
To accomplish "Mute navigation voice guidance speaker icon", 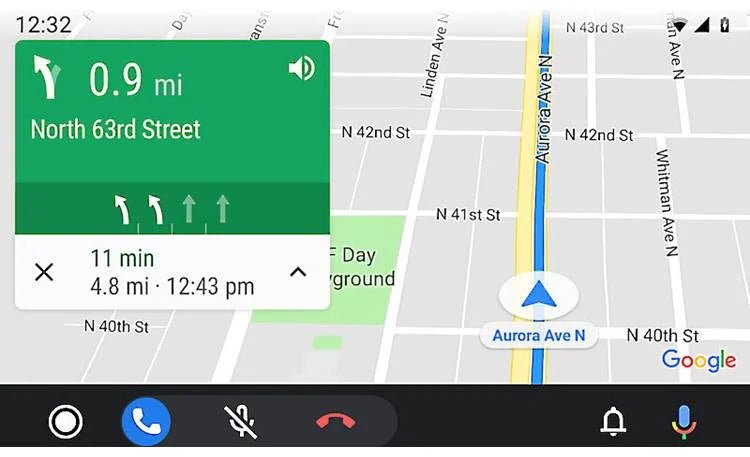I will (301, 69).
